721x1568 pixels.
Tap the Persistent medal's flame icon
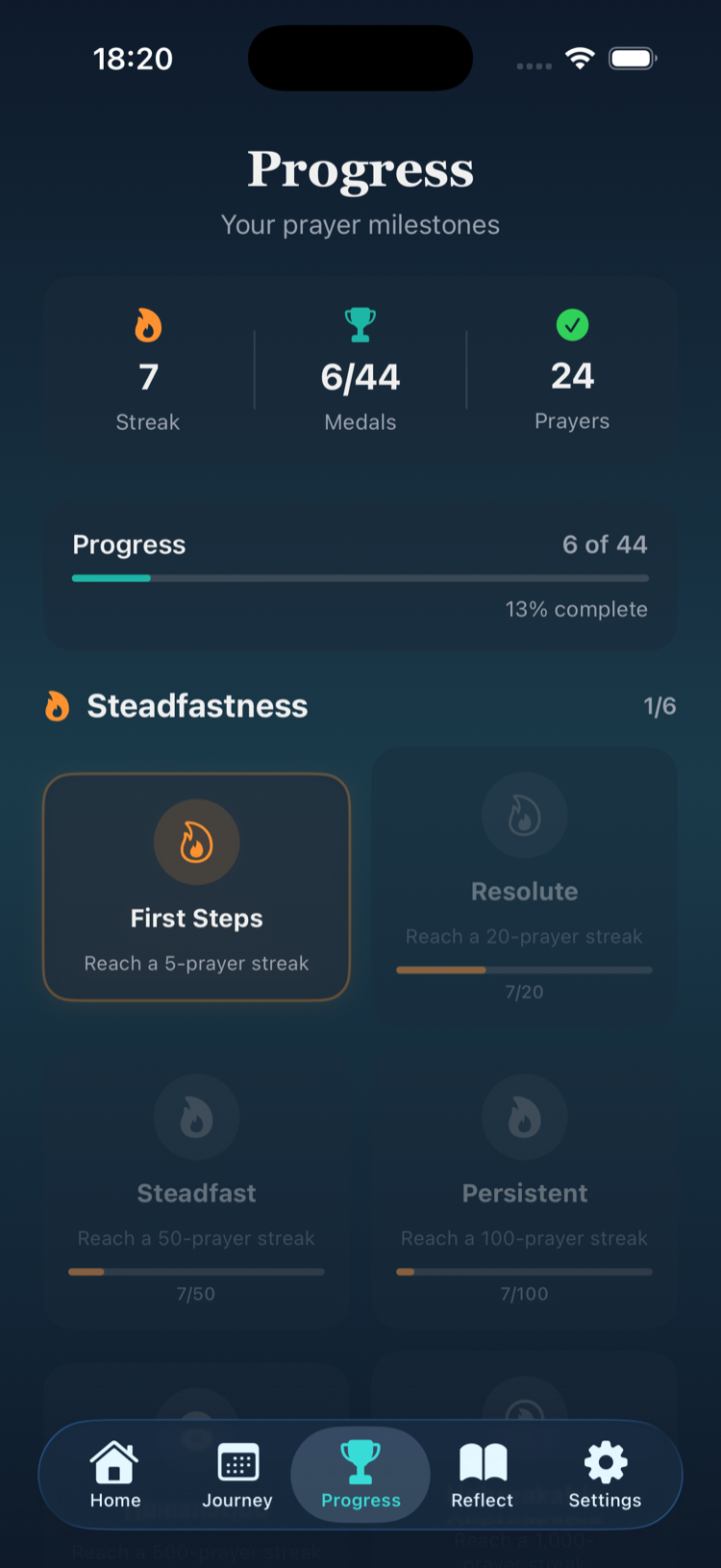pyautogui.click(x=524, y=1117)
